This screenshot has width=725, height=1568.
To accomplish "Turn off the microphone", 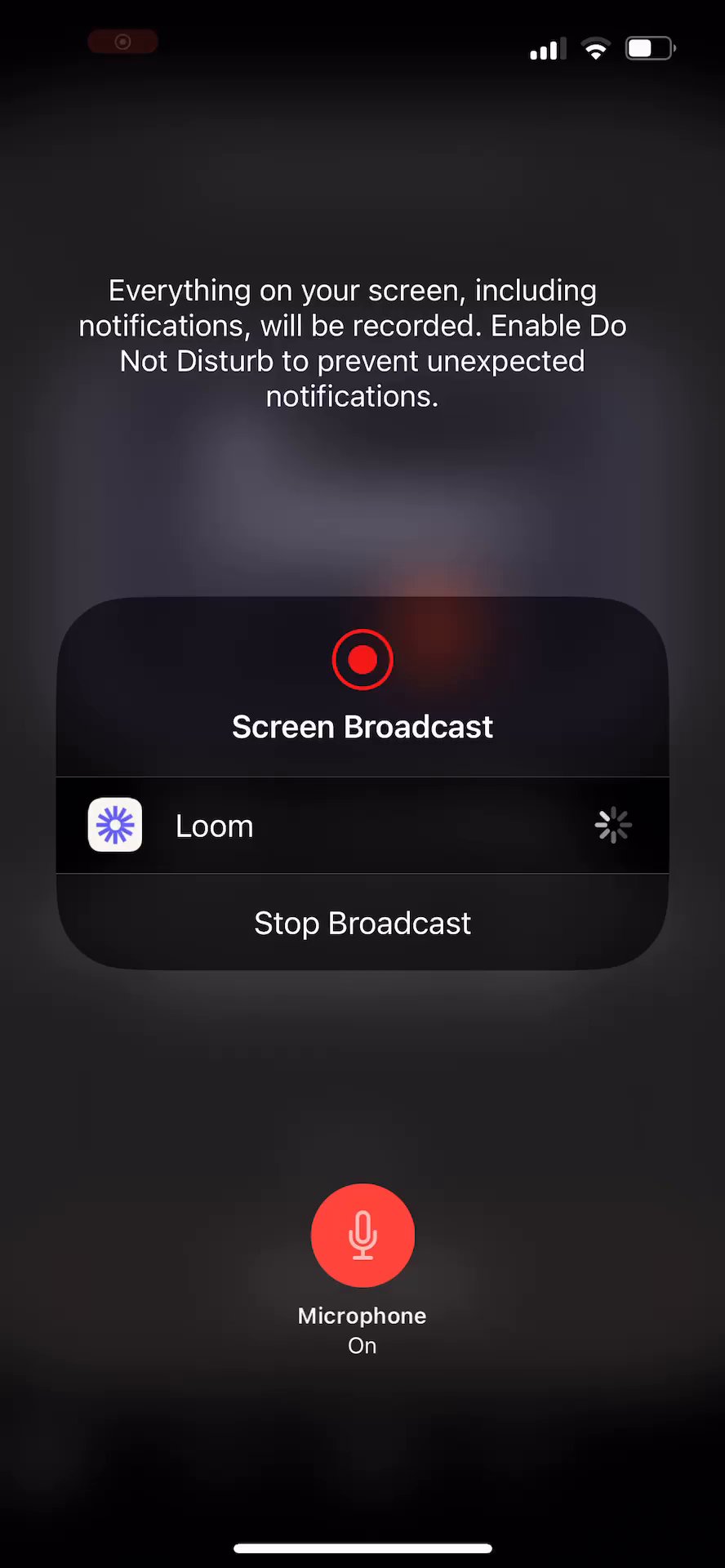I will click(x=362, y=1235).
